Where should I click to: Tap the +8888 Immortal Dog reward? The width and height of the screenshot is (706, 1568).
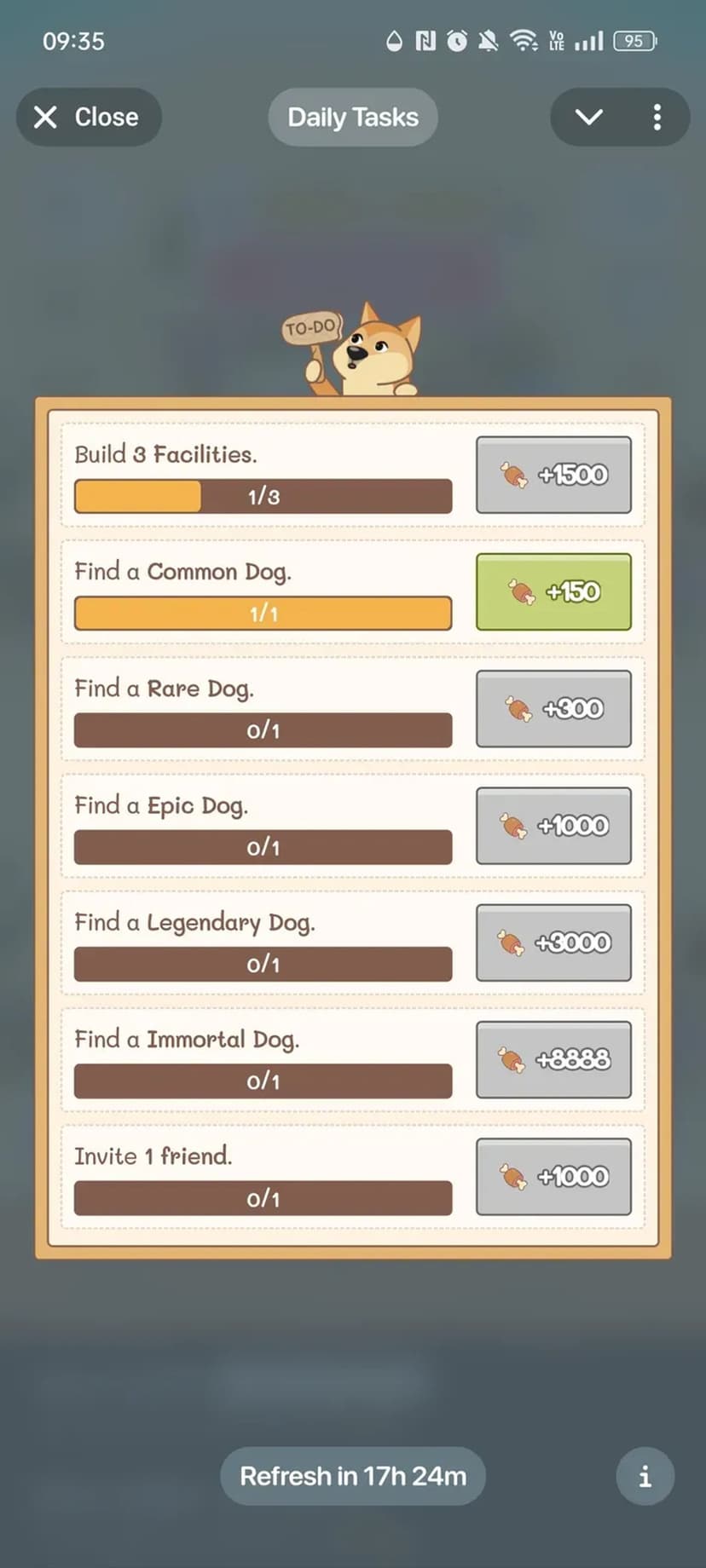click(553, 1059)
